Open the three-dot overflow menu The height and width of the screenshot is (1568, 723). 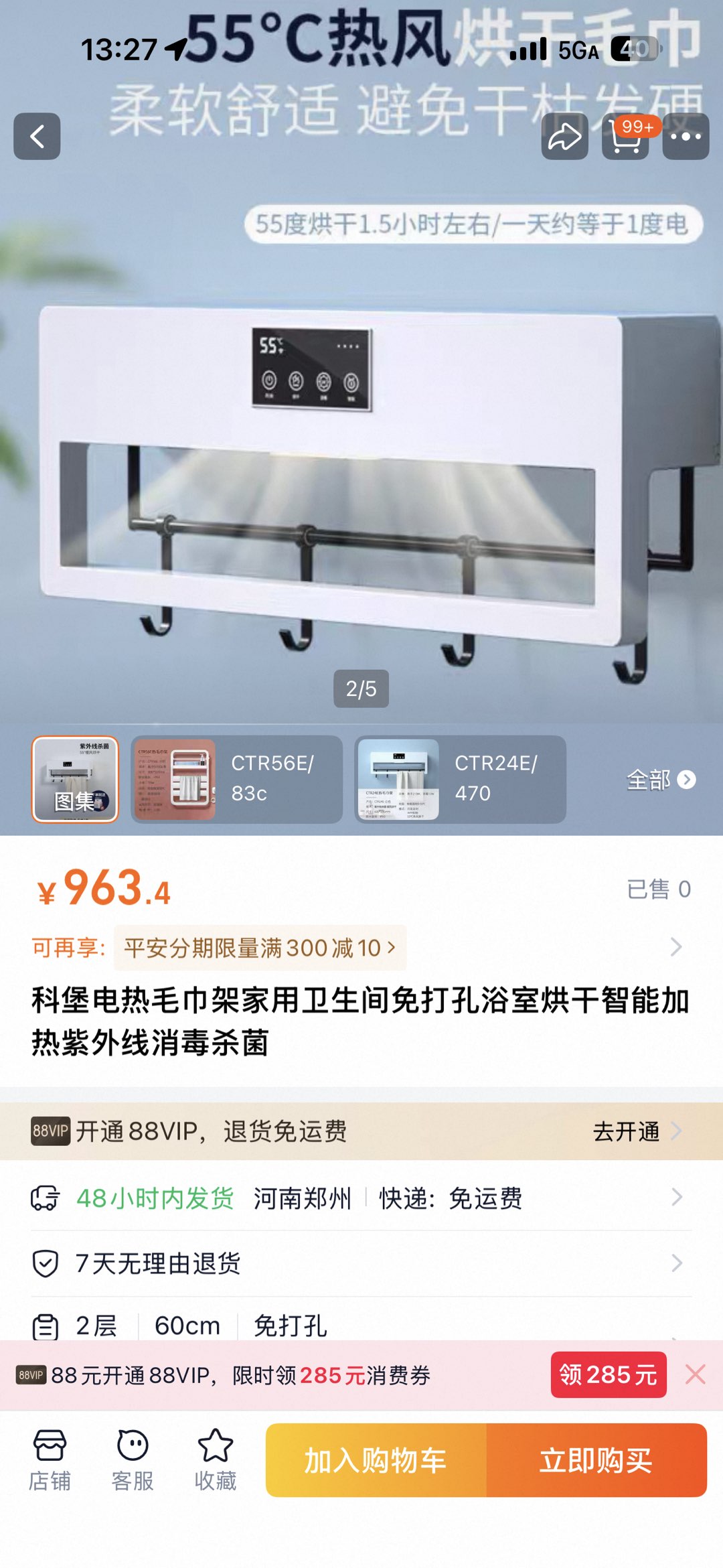tap(686, 136)
